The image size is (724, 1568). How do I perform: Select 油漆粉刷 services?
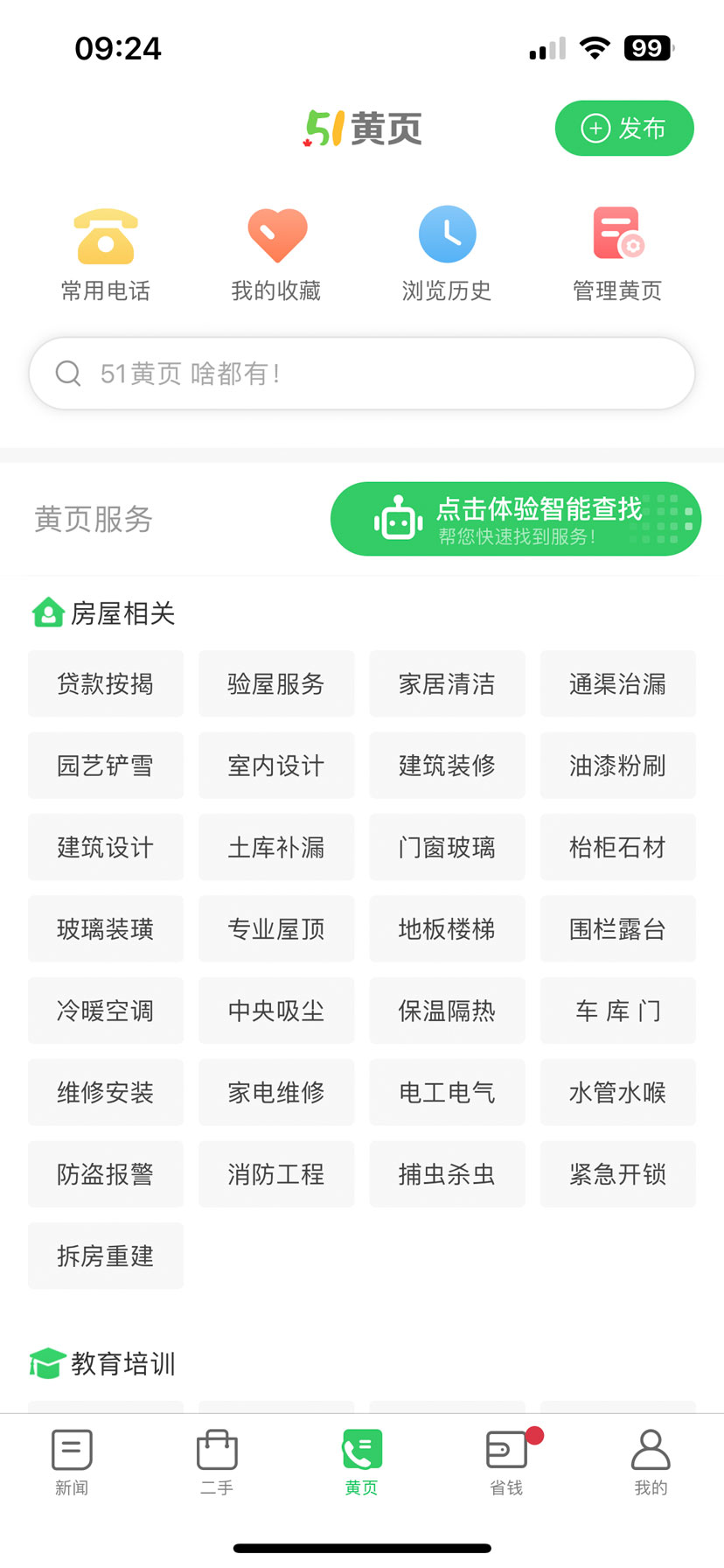617,766
